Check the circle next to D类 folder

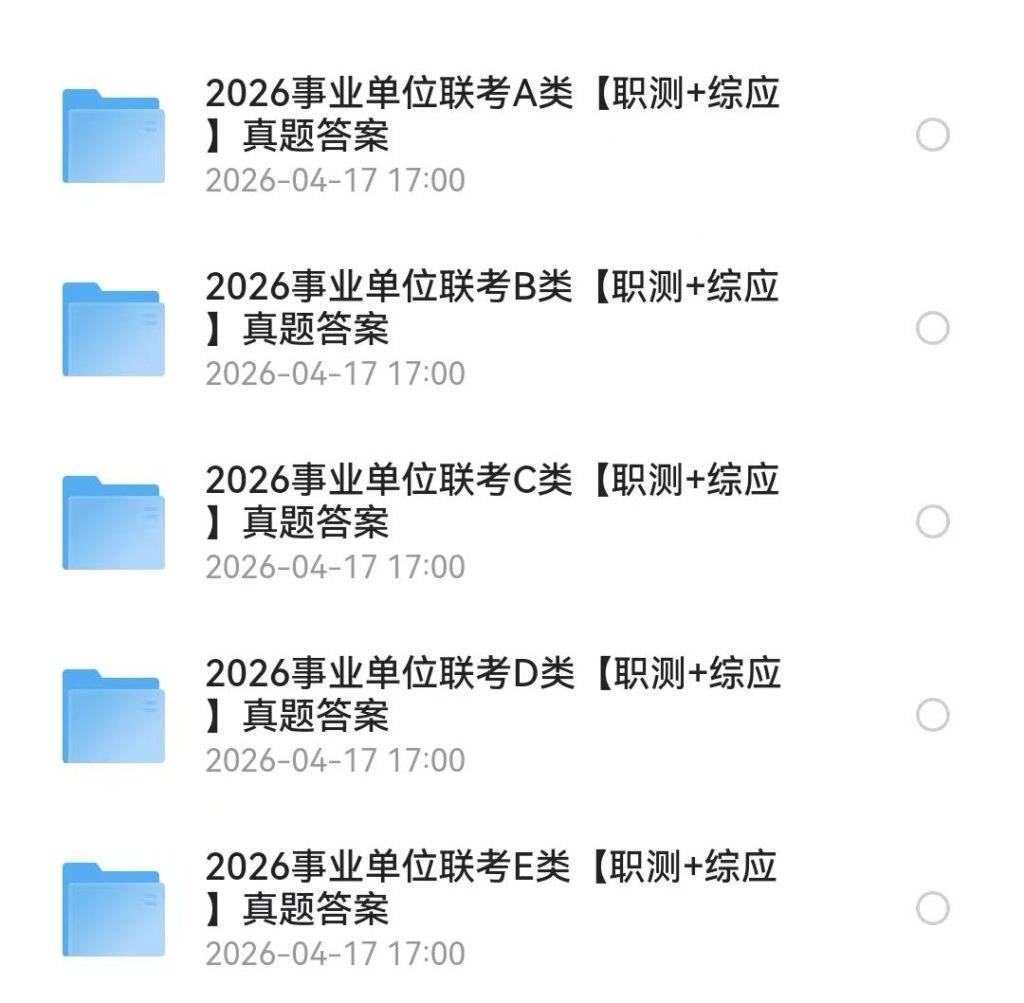(933, 715)
